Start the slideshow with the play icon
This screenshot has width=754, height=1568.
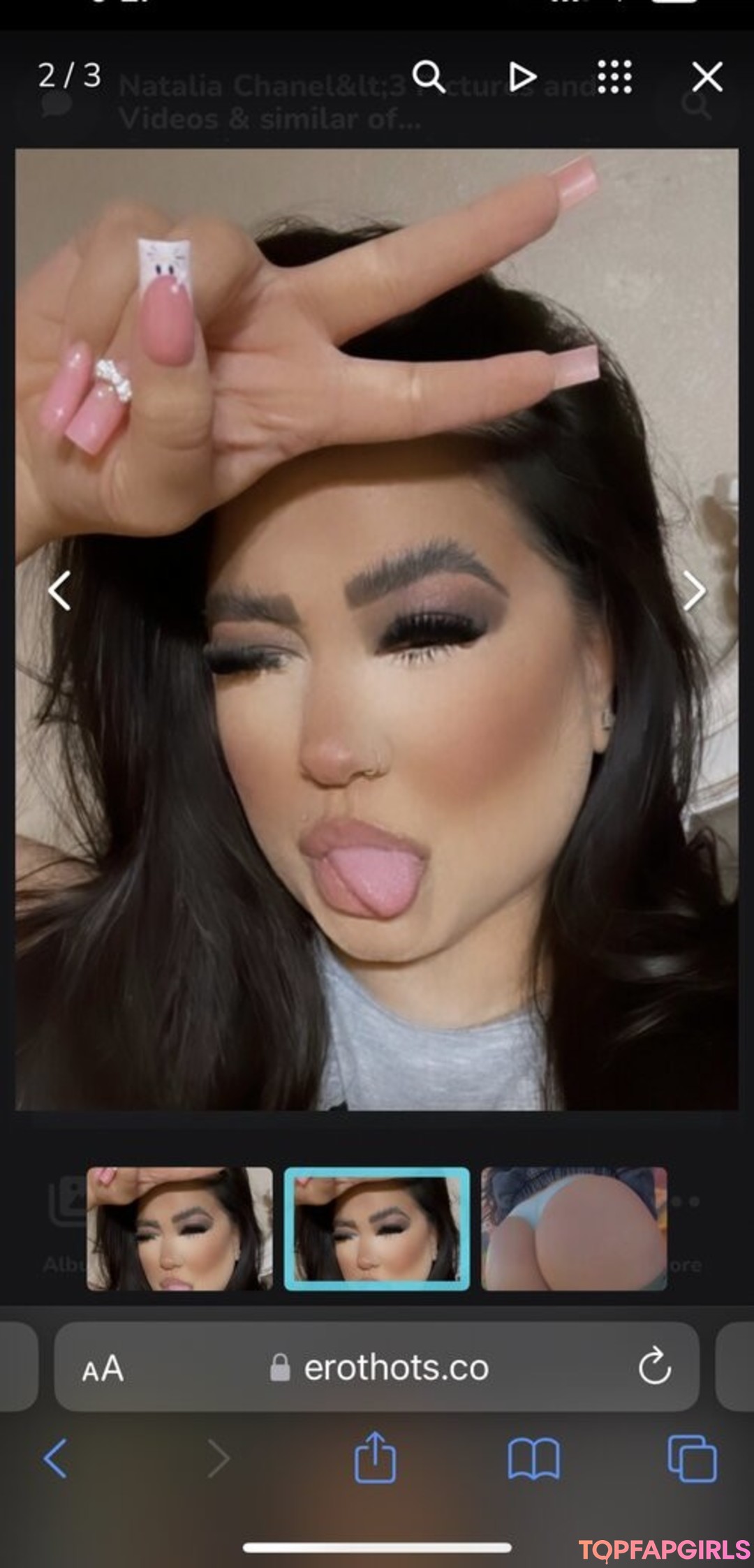522,76
